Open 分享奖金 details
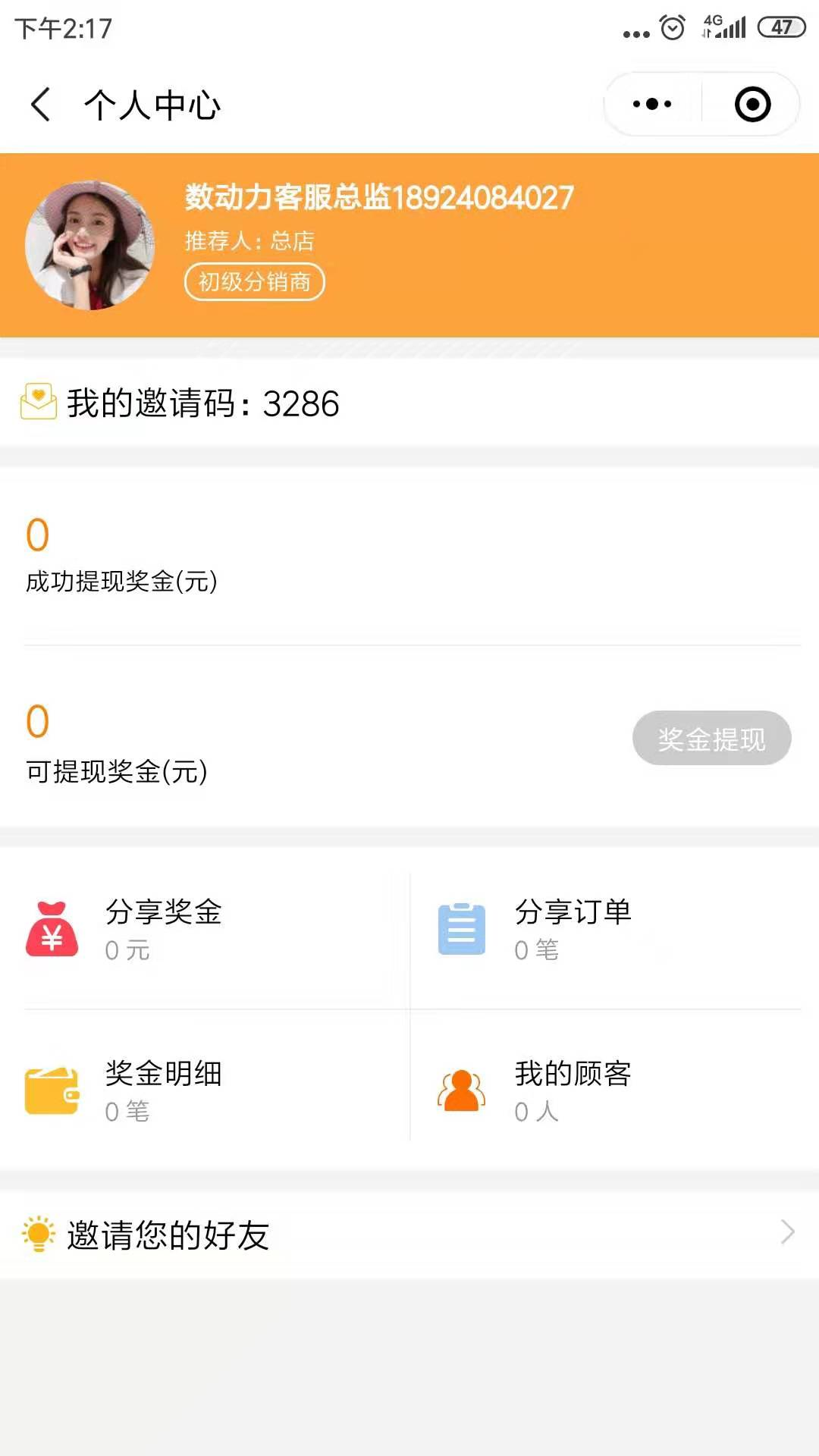Screen dimensions: 819x1456 [x=205, y=929]
